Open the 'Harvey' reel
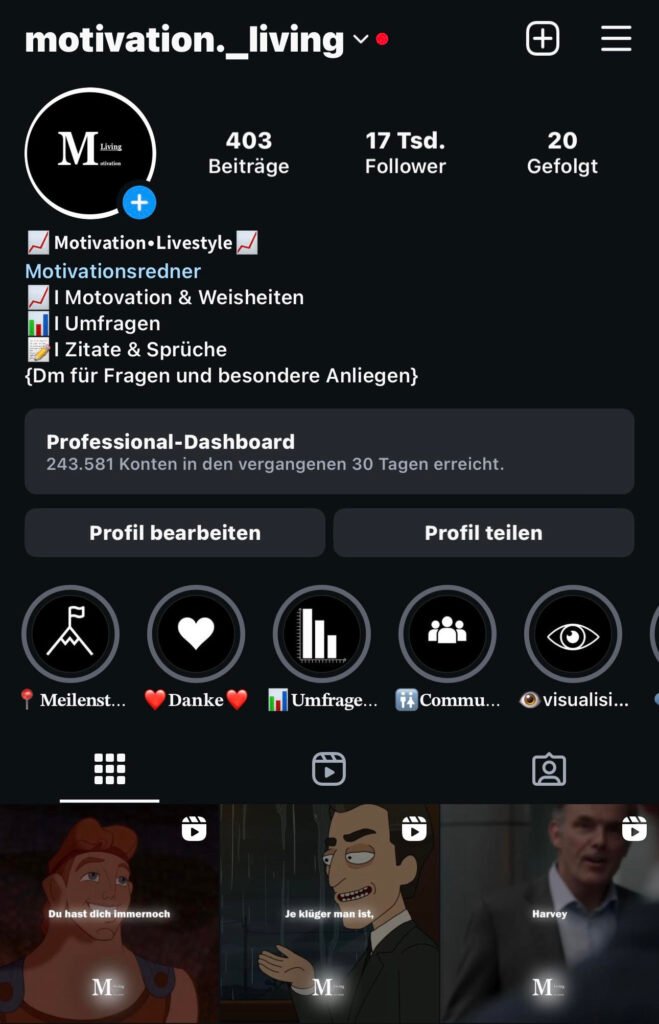Screen dimensions: 659x1024 click(x=549, y=913)
